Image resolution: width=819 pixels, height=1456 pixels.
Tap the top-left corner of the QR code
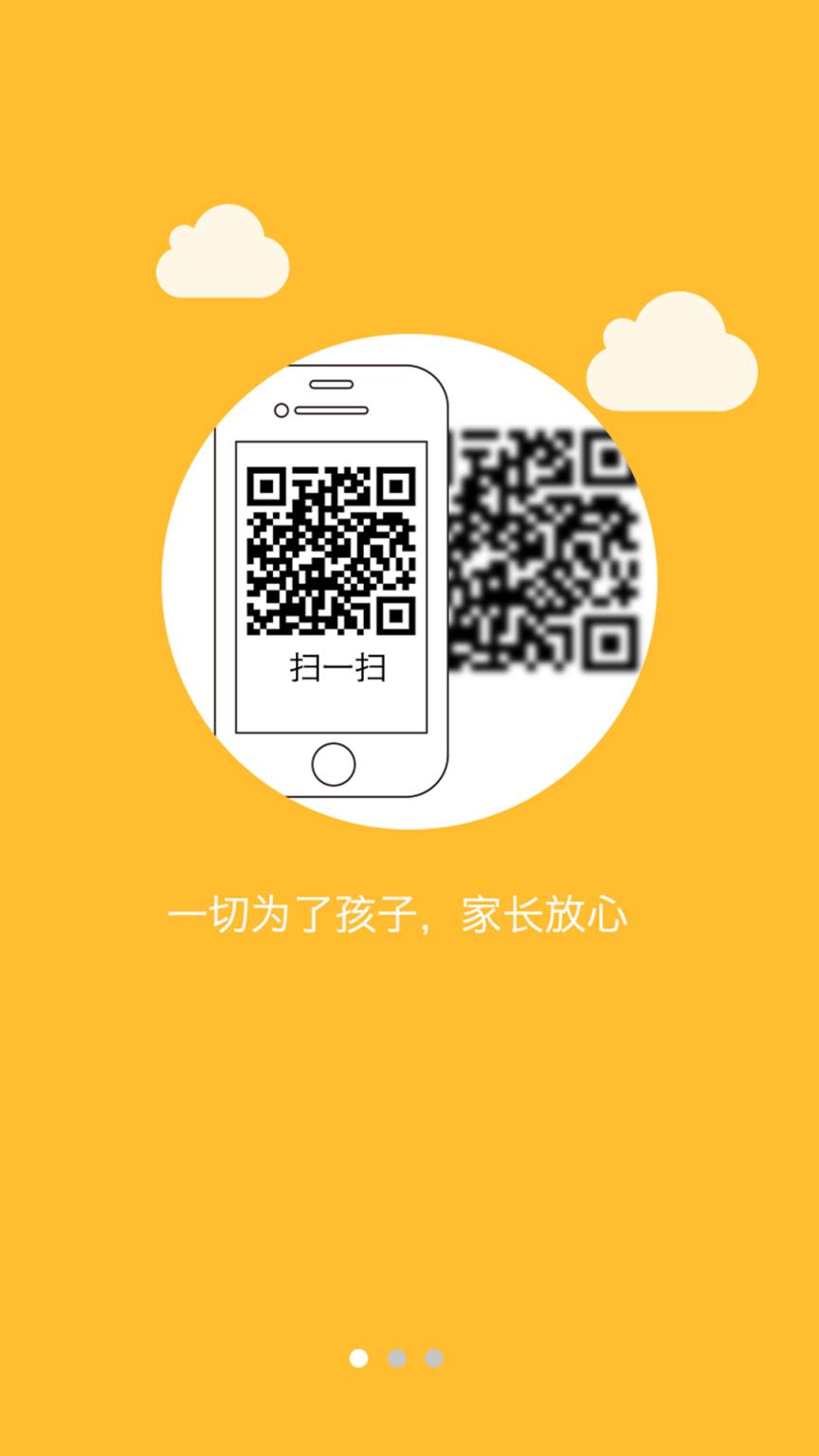tap(265, 483)
